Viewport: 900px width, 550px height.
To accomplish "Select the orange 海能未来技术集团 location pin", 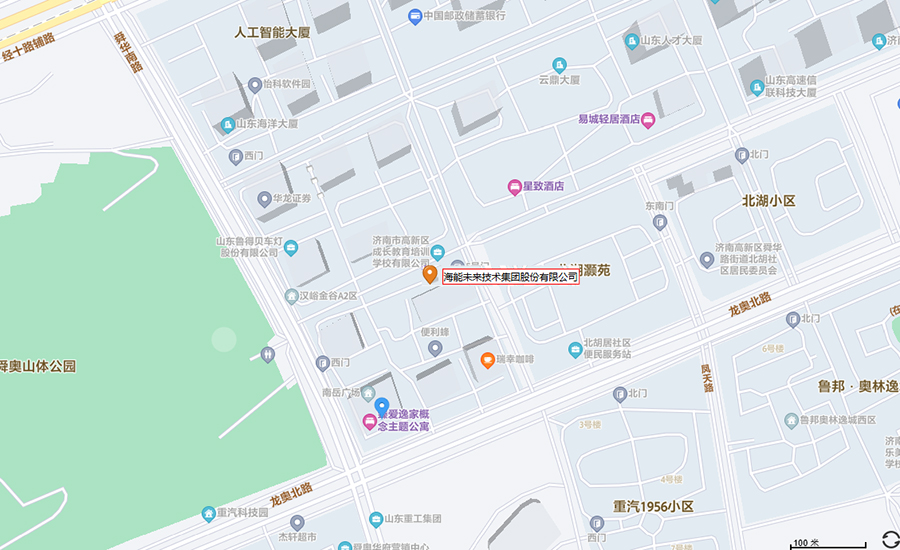I will pos(430,274).
